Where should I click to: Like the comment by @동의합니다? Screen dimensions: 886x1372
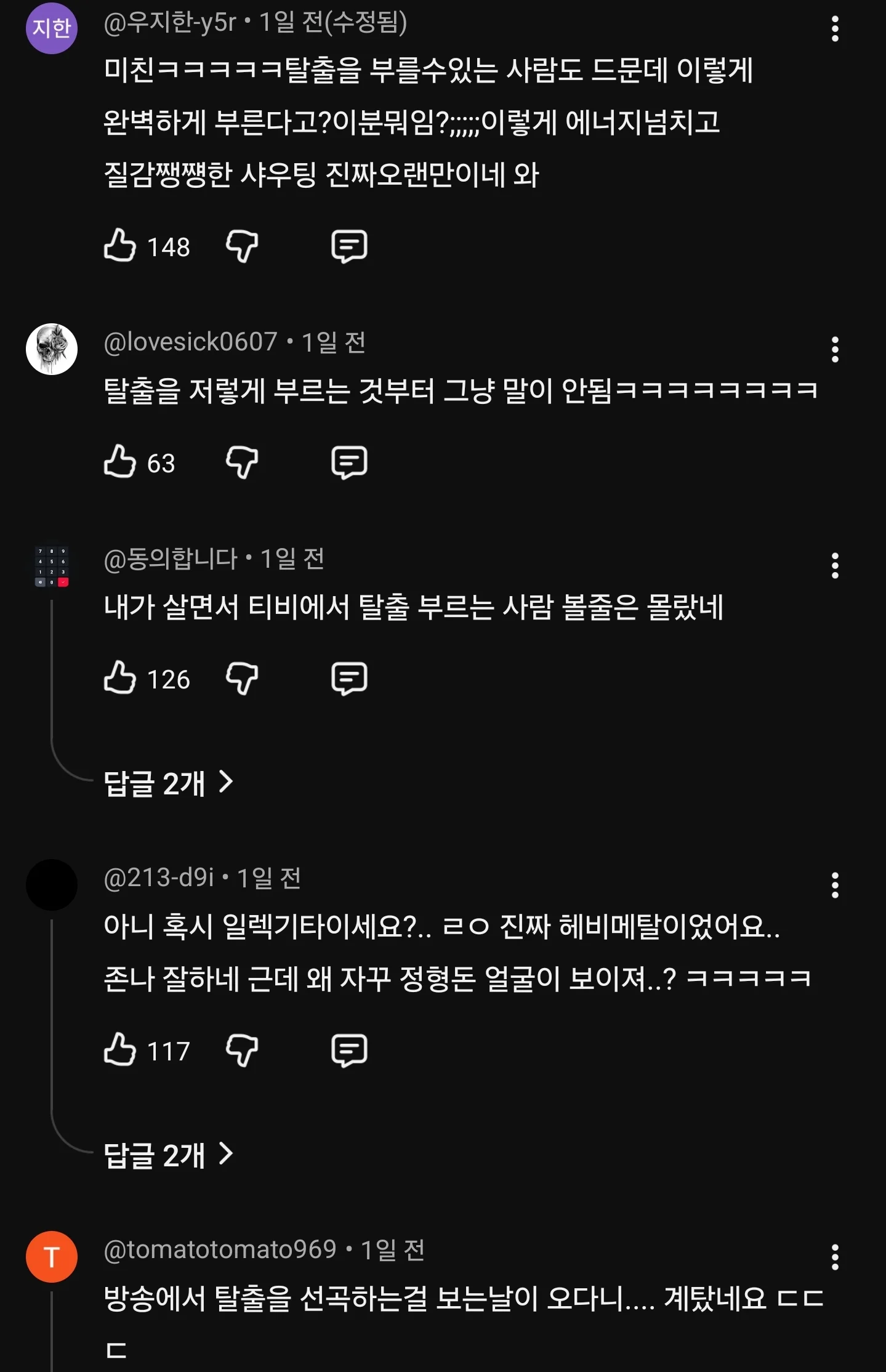(x=120, y=678)
